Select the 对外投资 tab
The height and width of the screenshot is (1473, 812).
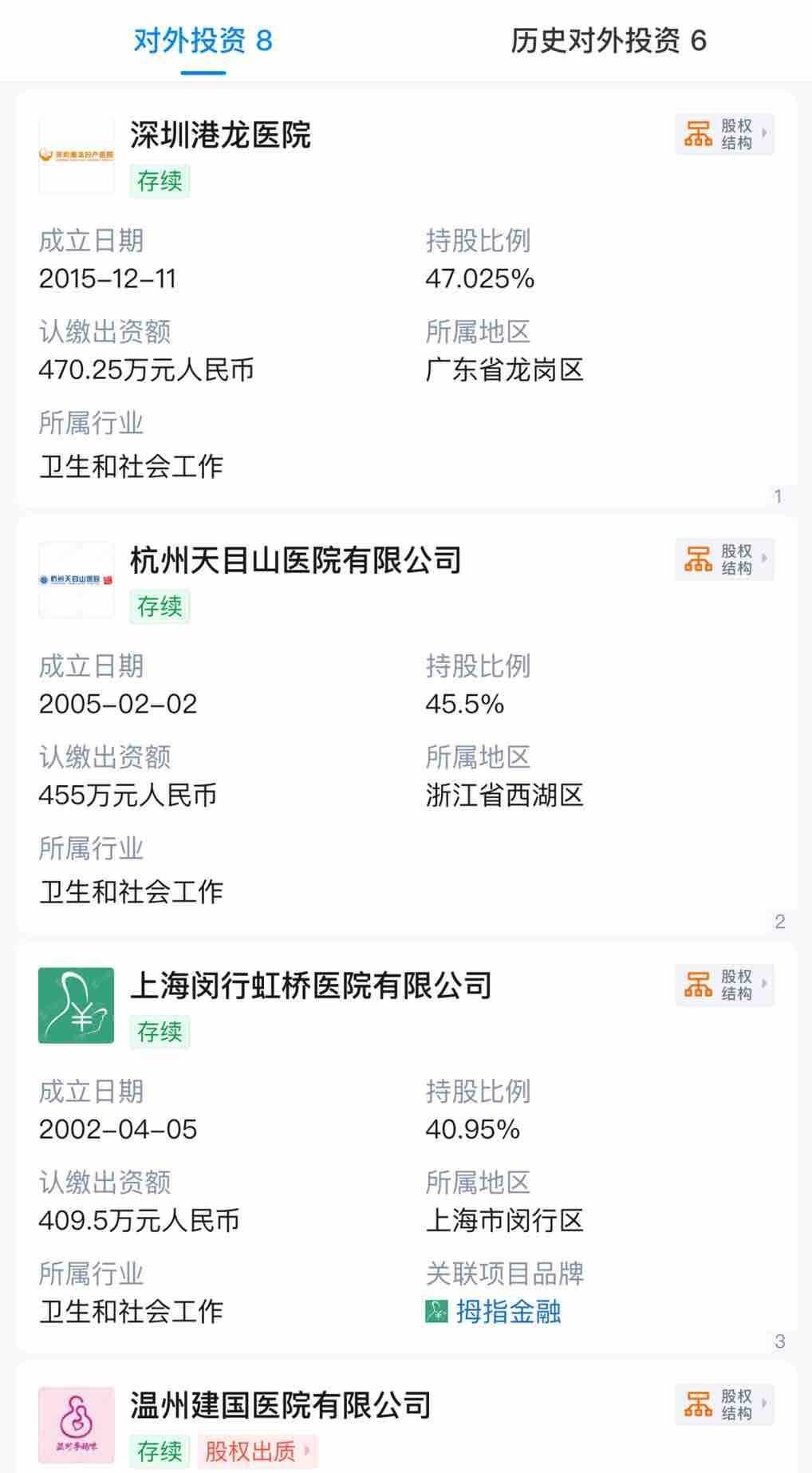tap(203, 40)
